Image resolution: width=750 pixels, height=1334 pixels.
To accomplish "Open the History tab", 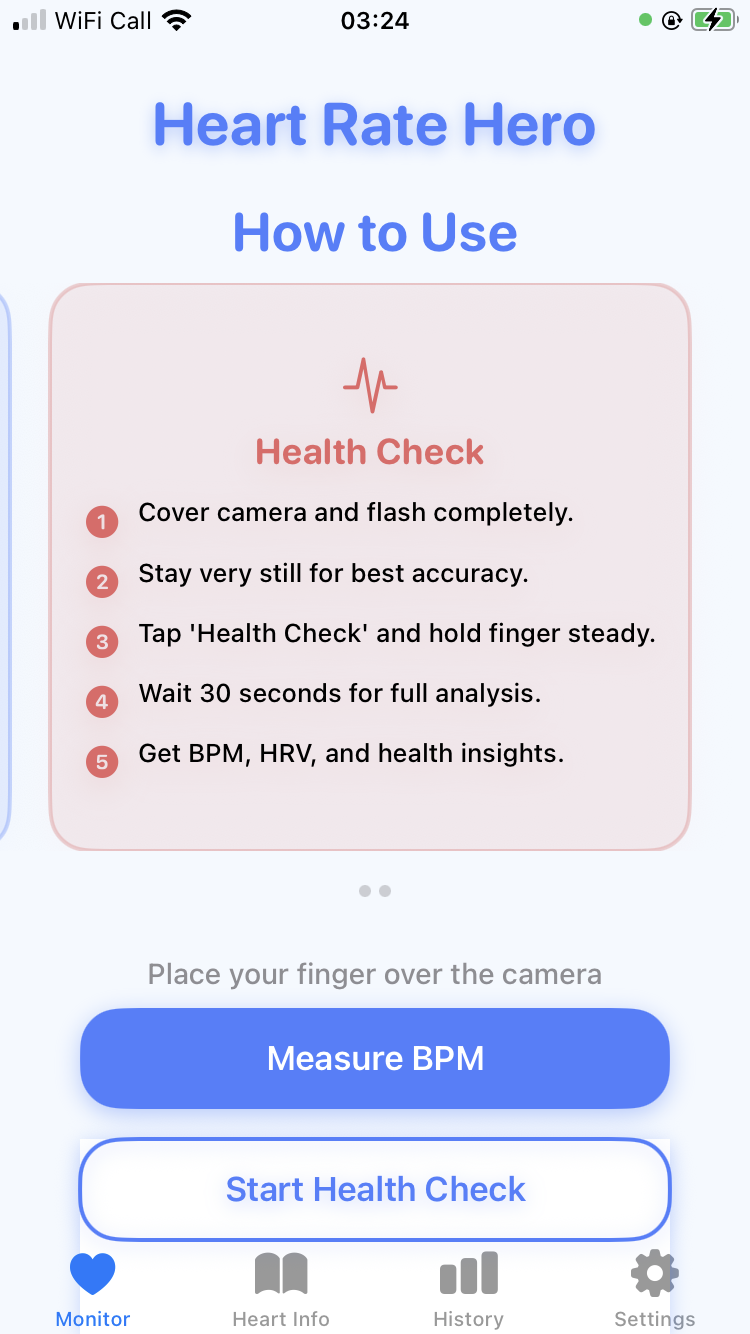I will [468, 1290].
